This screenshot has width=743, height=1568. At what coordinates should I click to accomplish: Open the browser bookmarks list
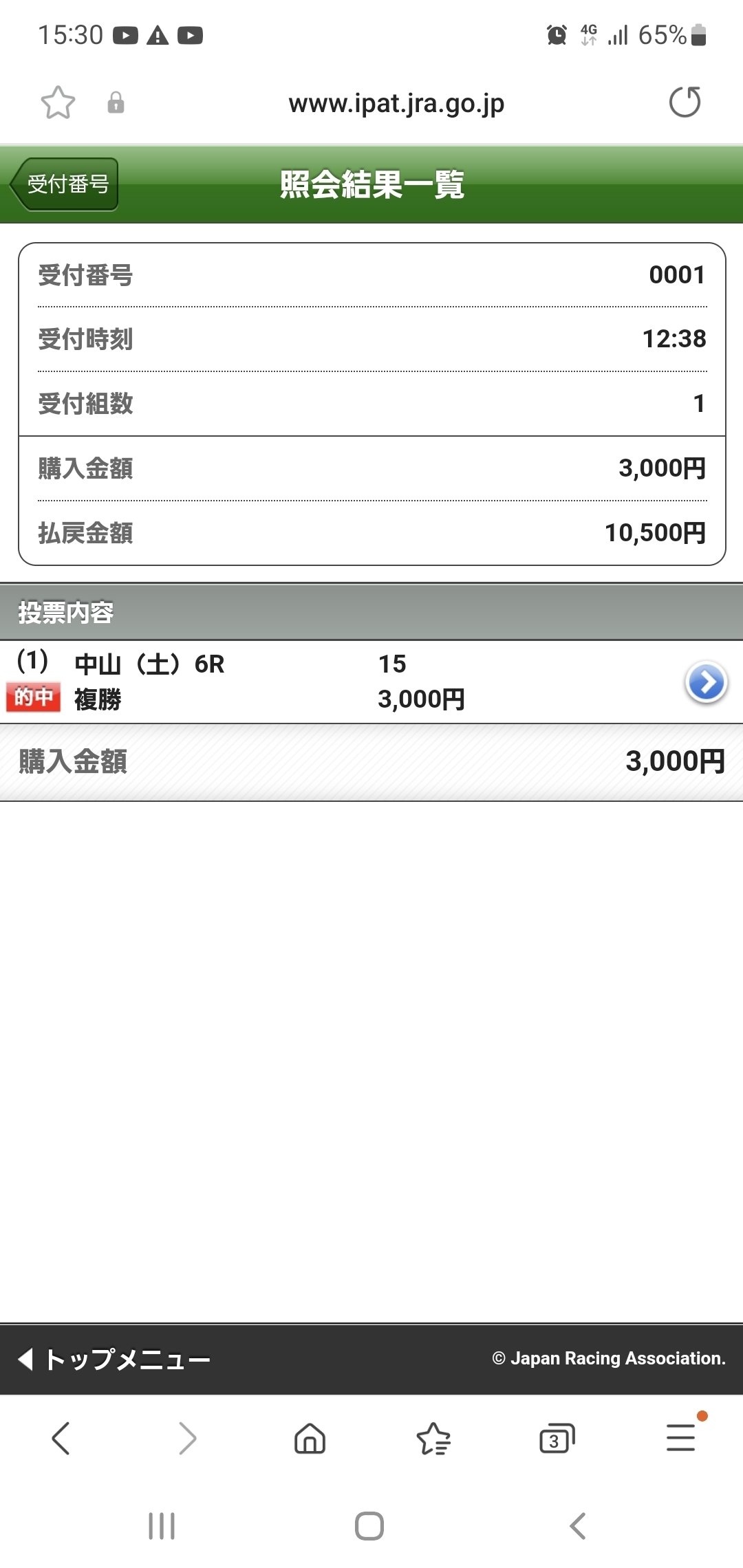433,1438
